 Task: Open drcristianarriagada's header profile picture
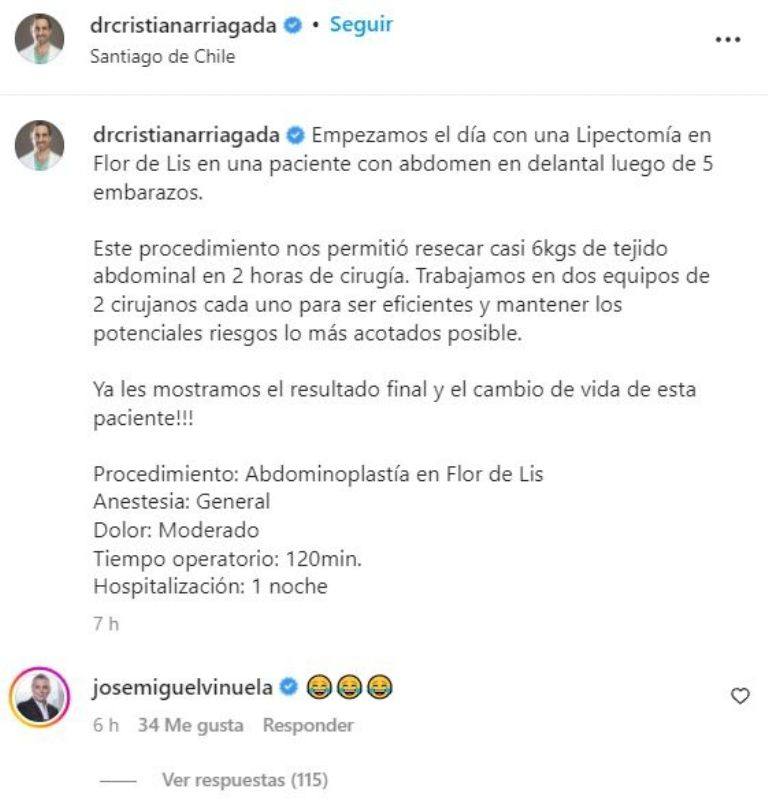[39, 39]
